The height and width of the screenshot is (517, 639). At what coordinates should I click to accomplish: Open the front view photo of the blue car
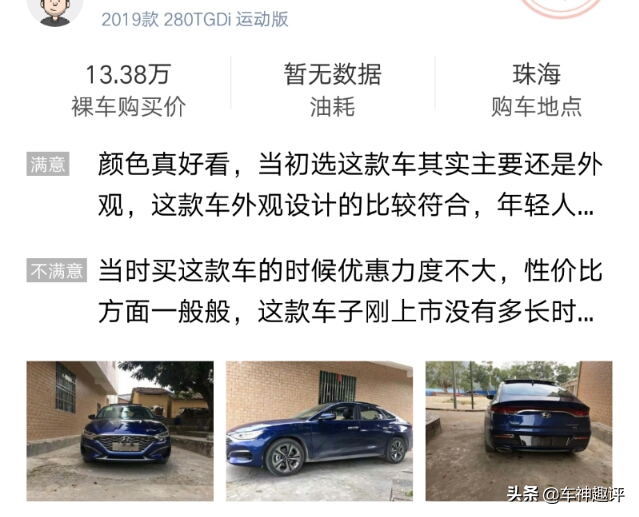[x=119, y=430]
